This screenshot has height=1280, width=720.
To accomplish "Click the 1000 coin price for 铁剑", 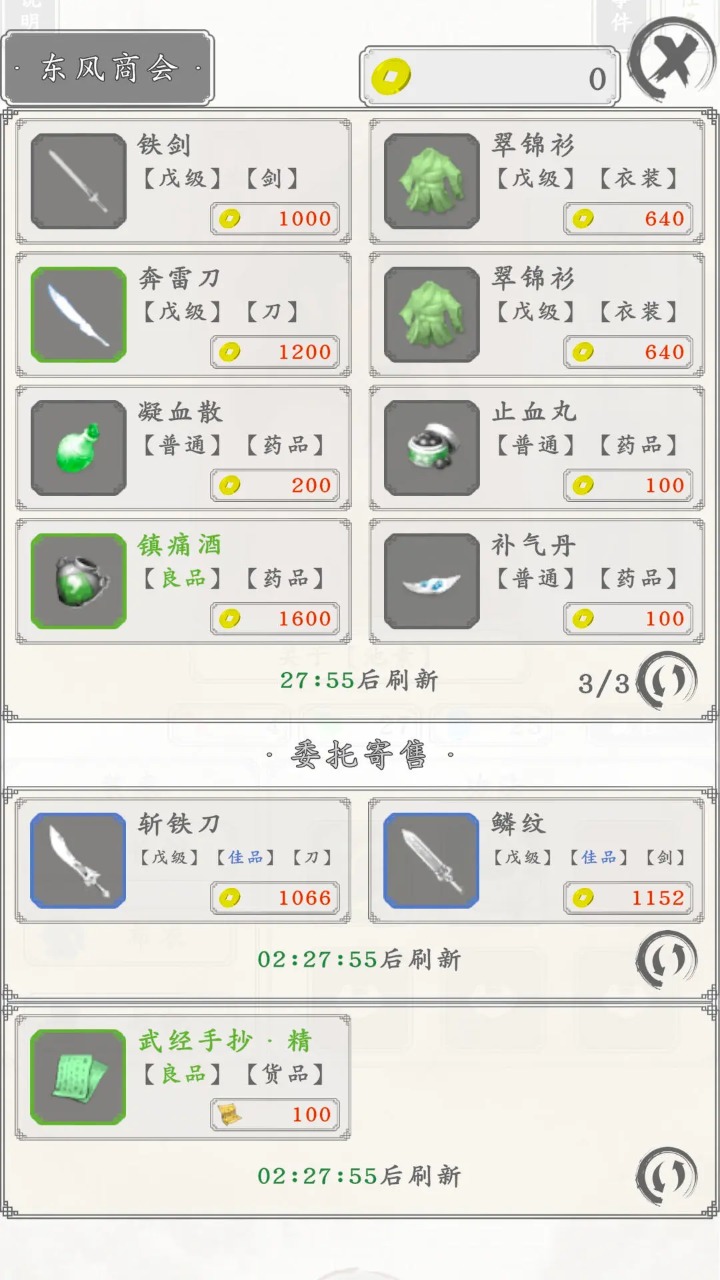I will point(276,218).
